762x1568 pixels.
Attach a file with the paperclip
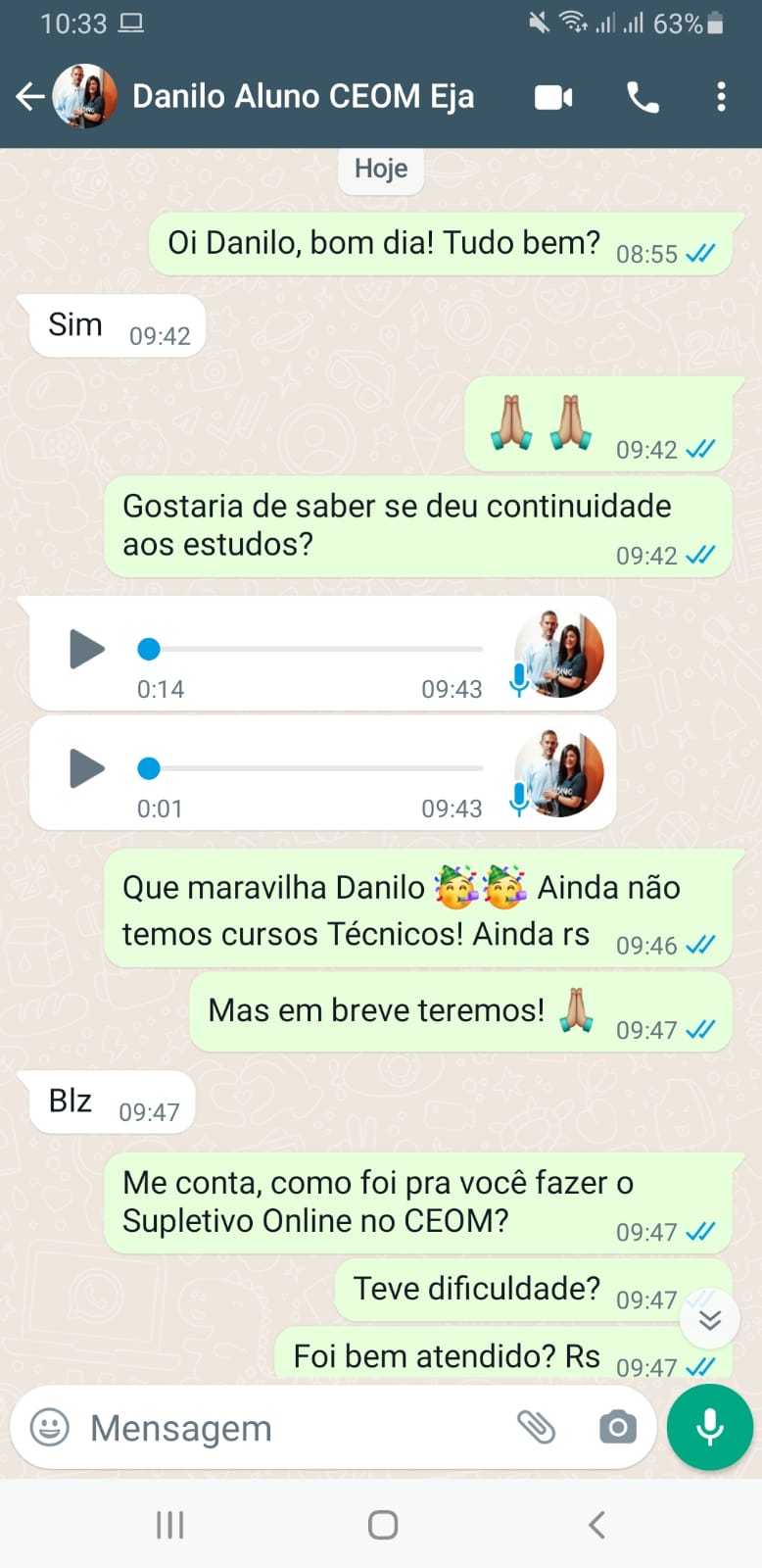point(536,1428)
